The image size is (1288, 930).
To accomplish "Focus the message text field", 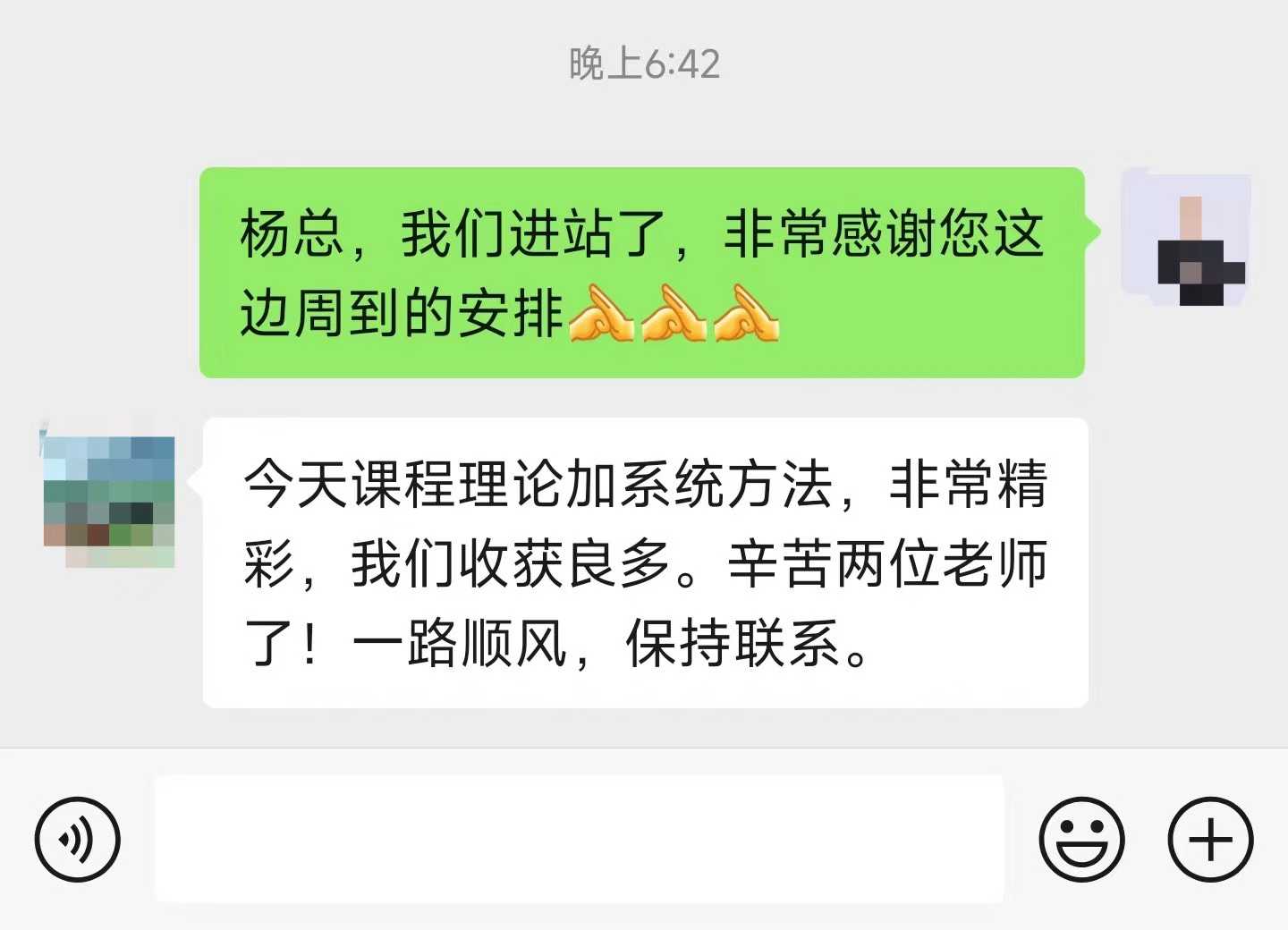I will [579, 839].
